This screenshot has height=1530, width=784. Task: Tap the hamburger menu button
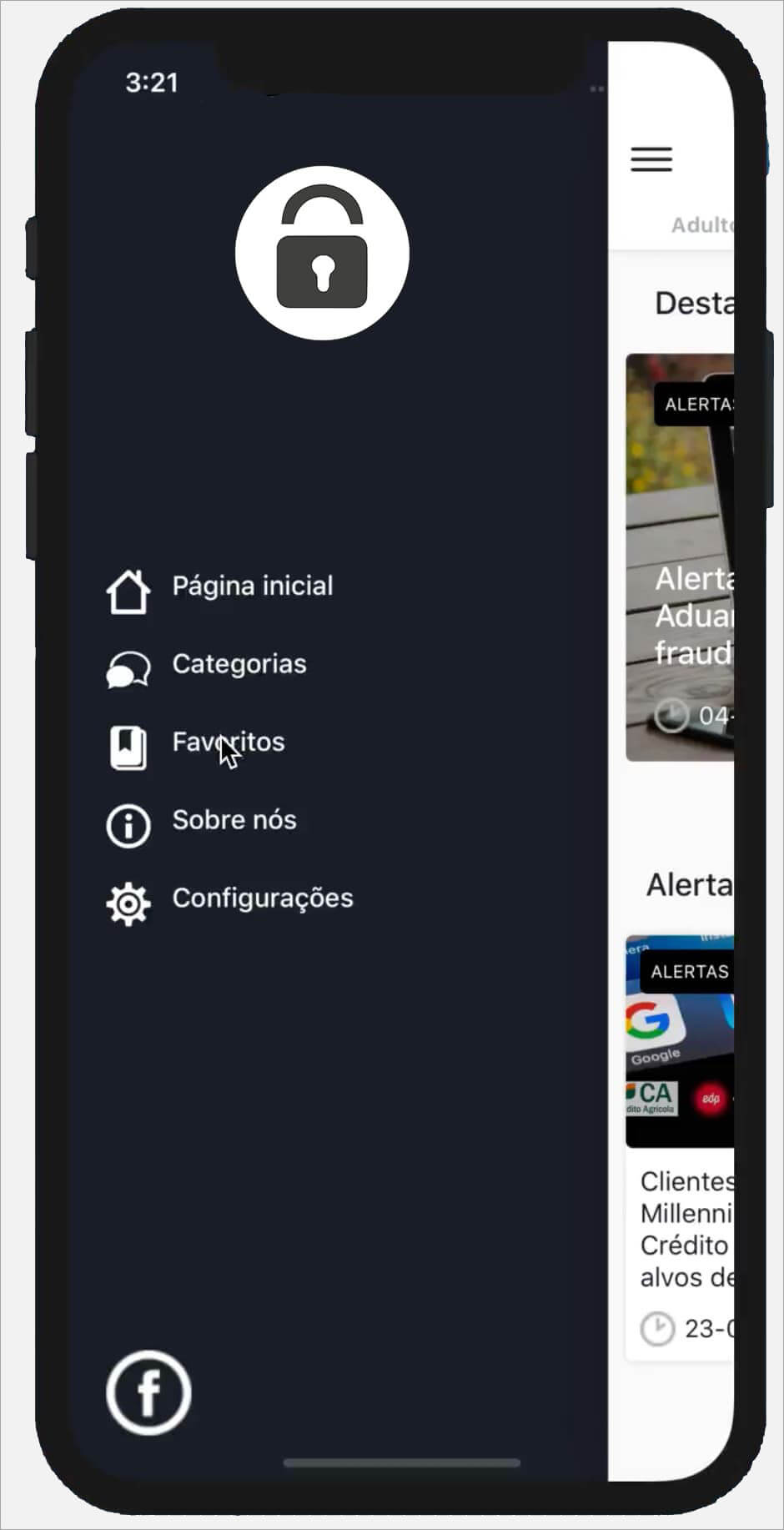pyautogui.click(x=651, y=159)
